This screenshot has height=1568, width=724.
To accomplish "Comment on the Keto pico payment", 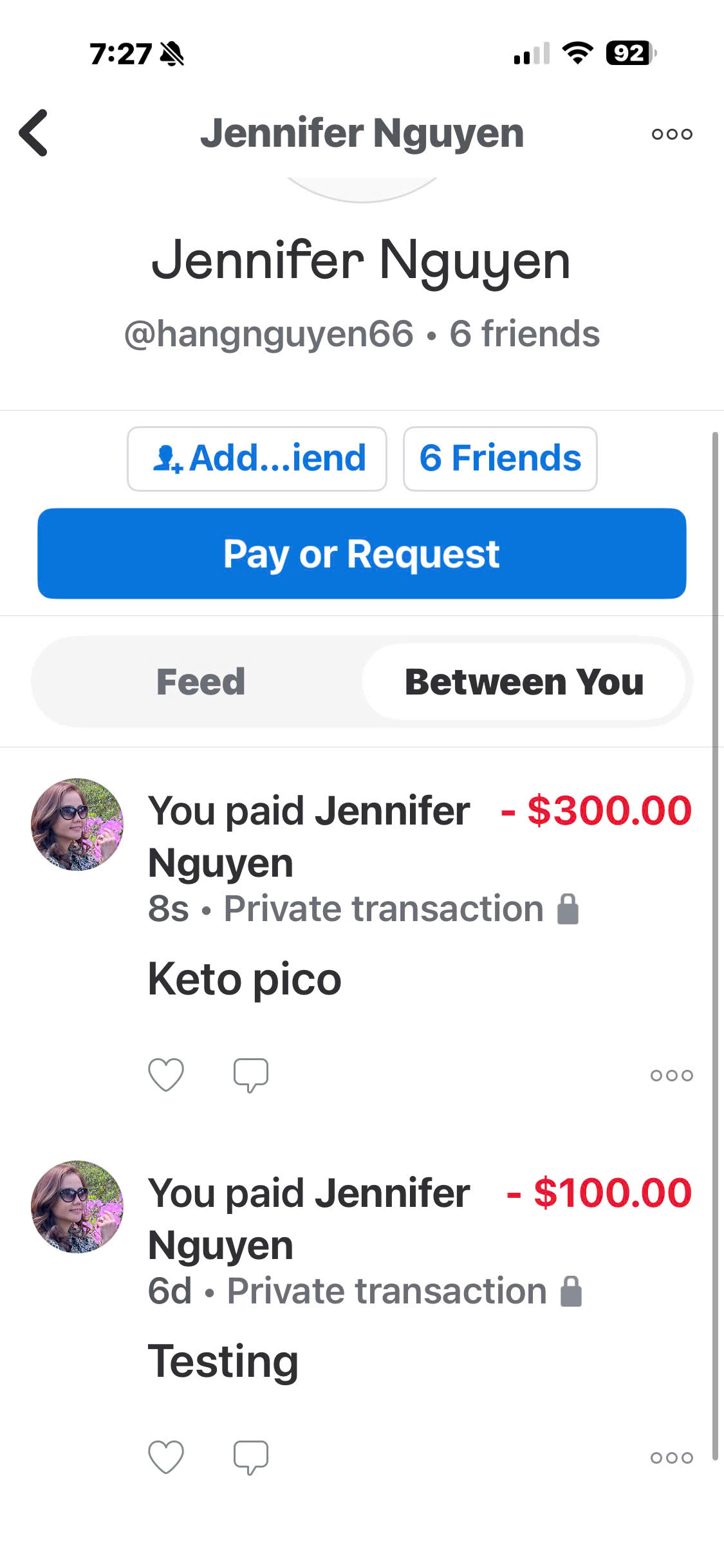I will pyautogui.click(x=250, y=1074).
